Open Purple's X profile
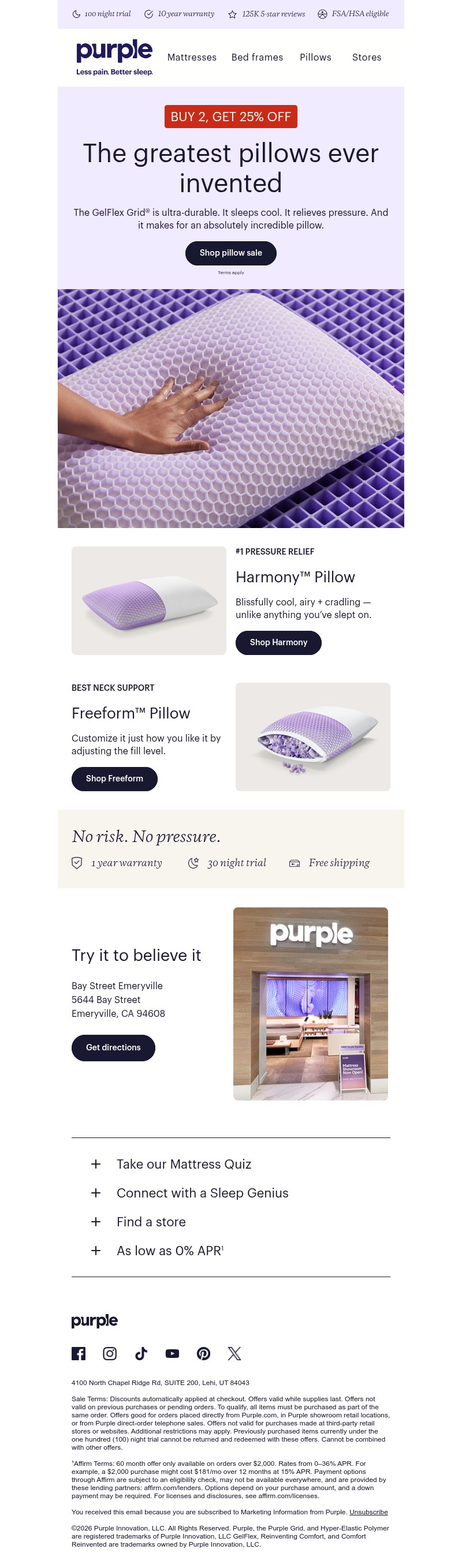Viewport: 462px width, 1568px height. point(234,1354)
